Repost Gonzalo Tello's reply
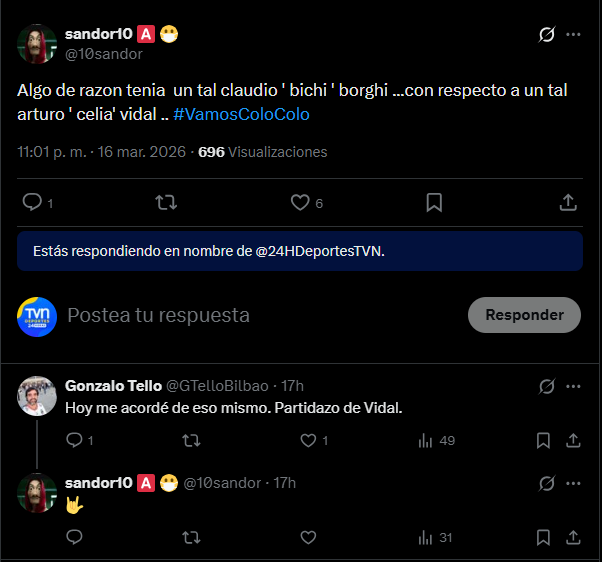This screenshot has width=602, height=562. [x=190, y=440]
